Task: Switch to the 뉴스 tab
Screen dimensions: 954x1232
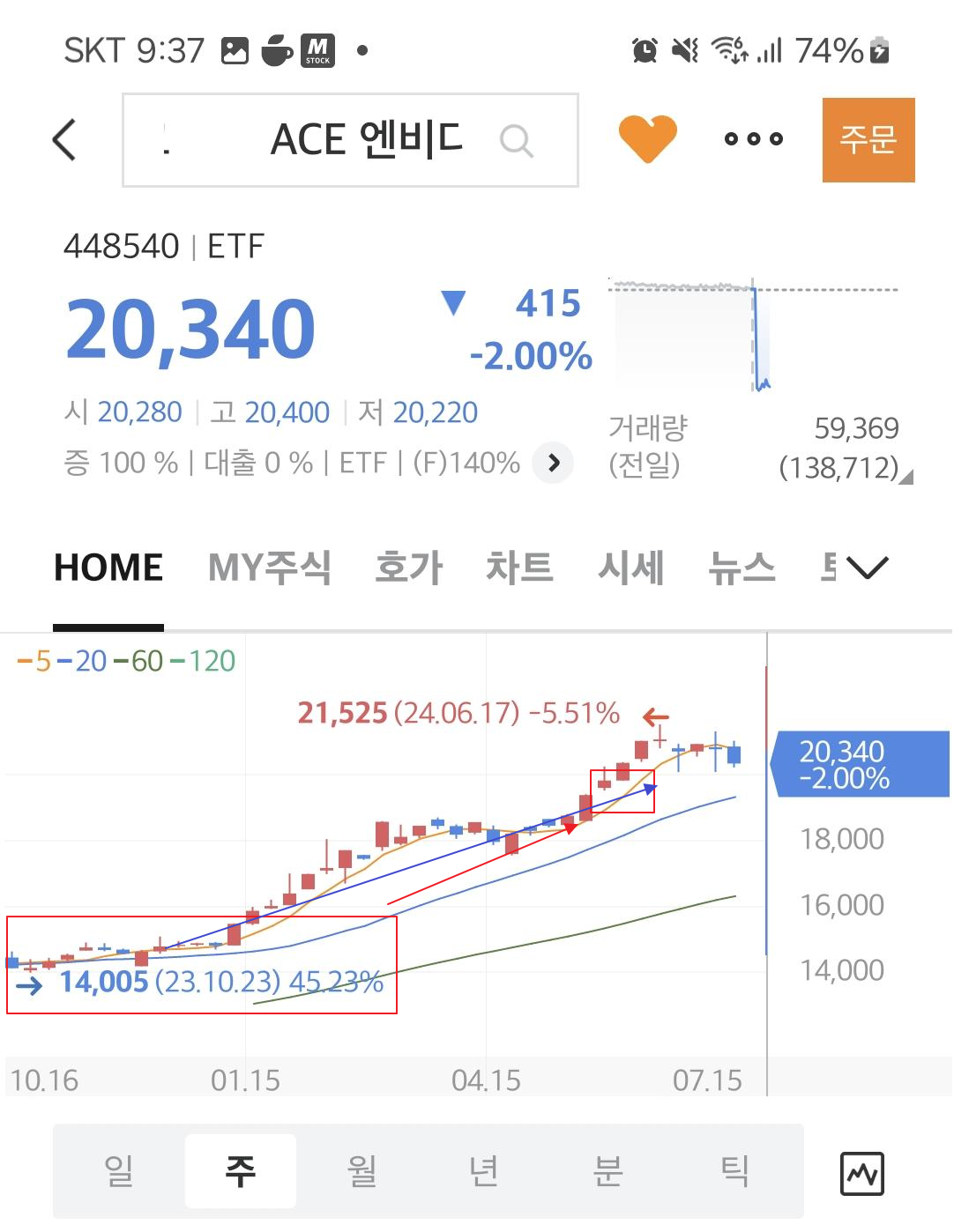Action: [742, 568]
